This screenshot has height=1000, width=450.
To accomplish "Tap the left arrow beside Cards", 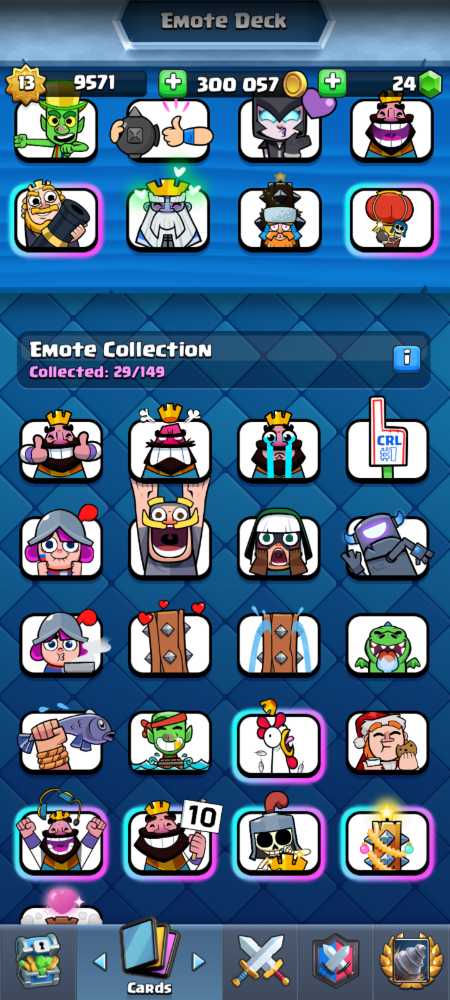I will tap(100, 961).
